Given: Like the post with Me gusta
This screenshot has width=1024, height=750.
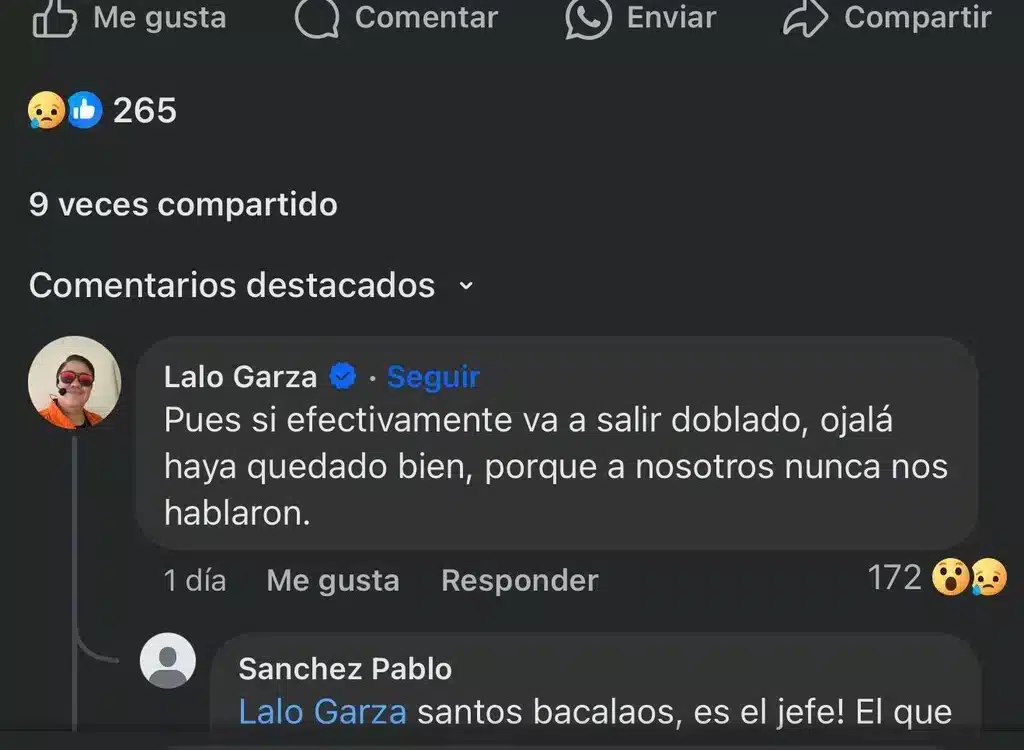Looking at the screenshot, I should (130, 18).
